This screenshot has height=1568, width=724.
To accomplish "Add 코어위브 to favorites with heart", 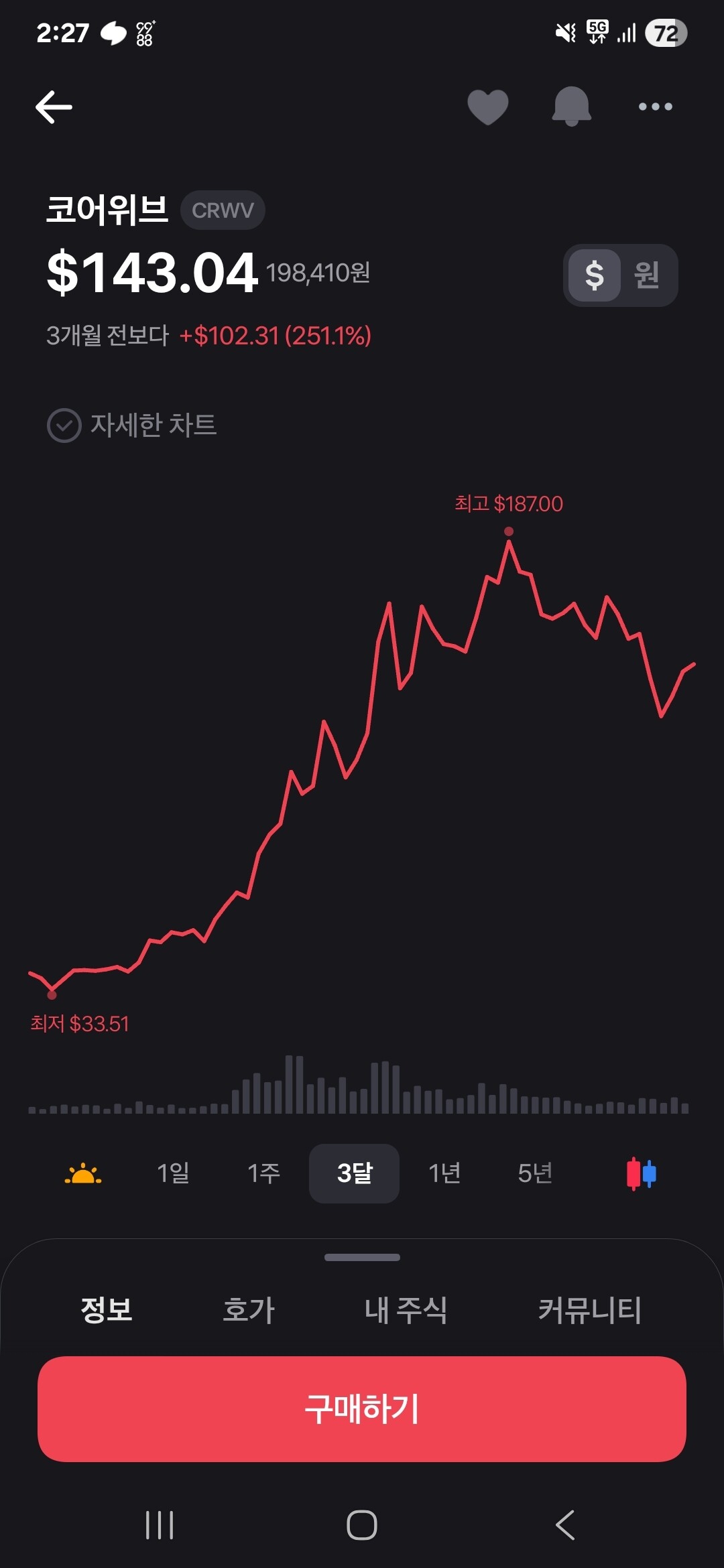I will tap(487, 107).
